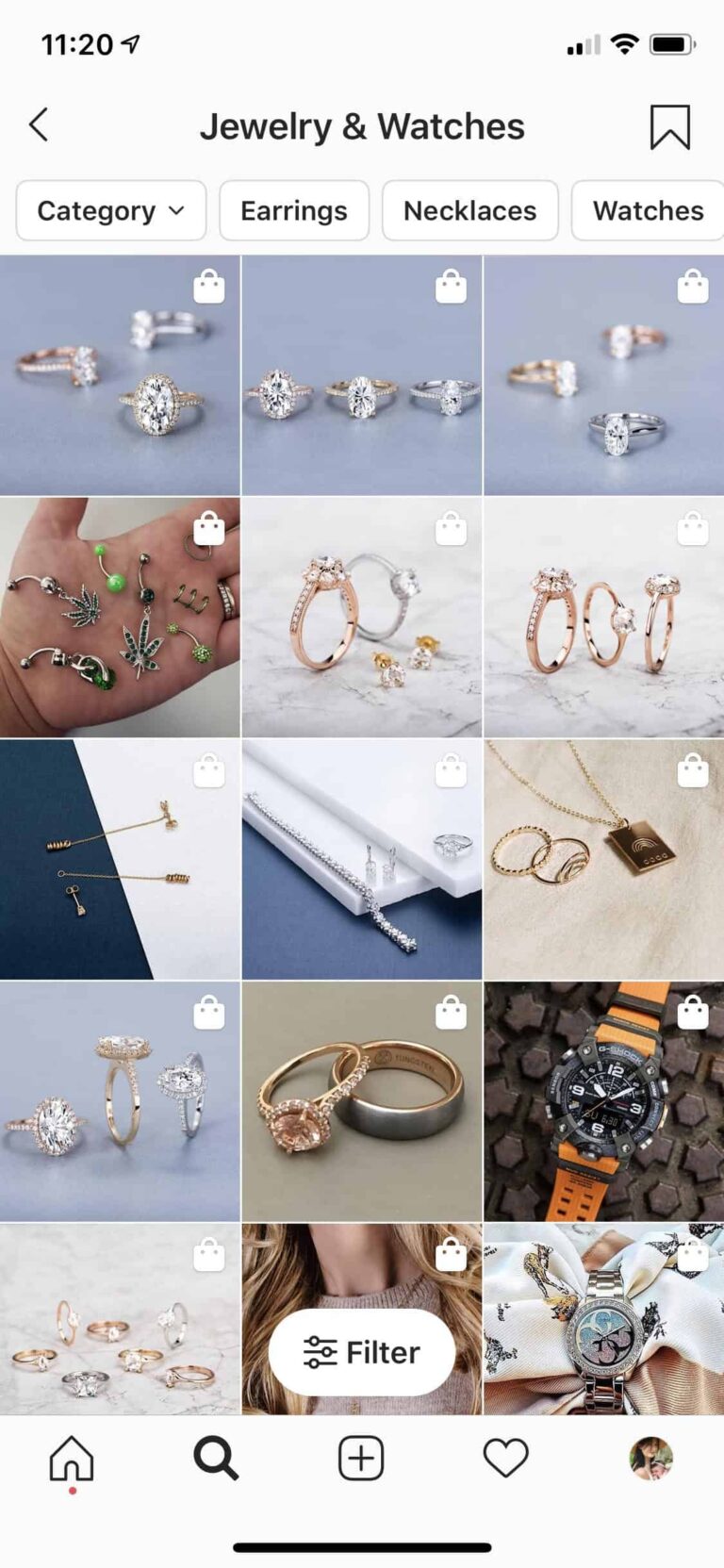Switch to the Jewelry & Watches title
Viewport: 724px width, 1568px height.
pyautogui.click(x=362, y=125)
